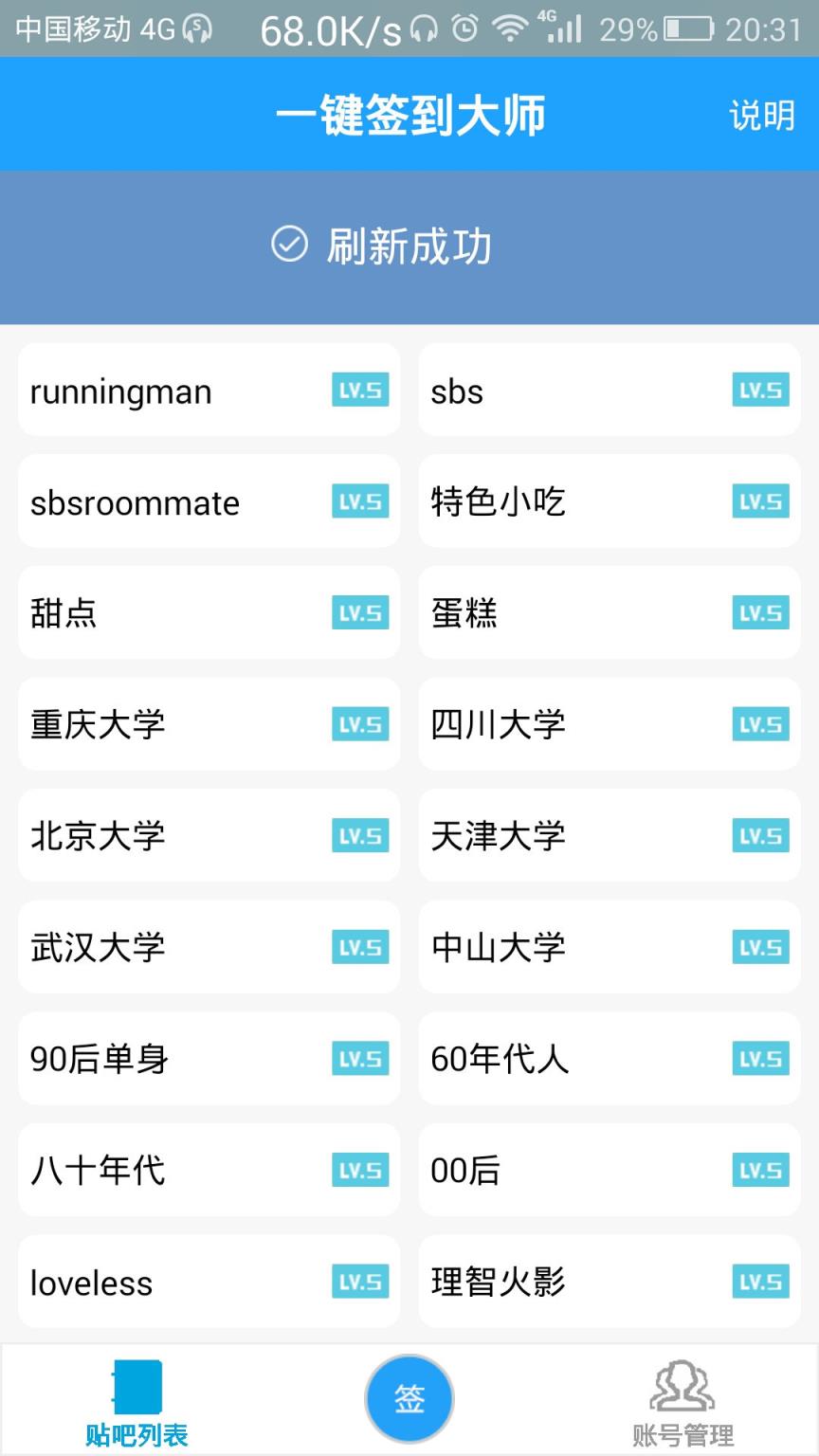Tap the Wi-Fi icon in status bar

click(509, 28)
